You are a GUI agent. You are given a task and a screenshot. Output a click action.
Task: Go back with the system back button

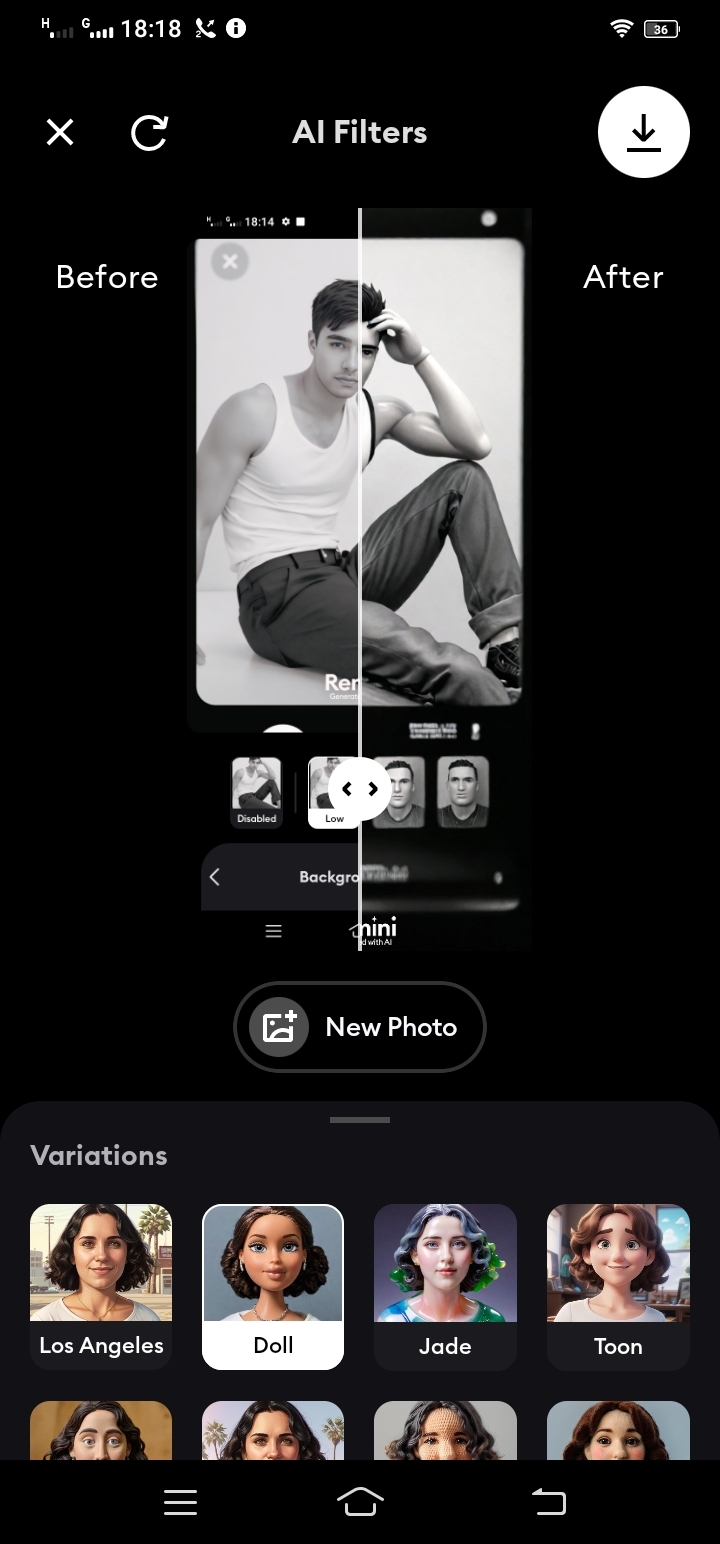tap(548, 1501)
